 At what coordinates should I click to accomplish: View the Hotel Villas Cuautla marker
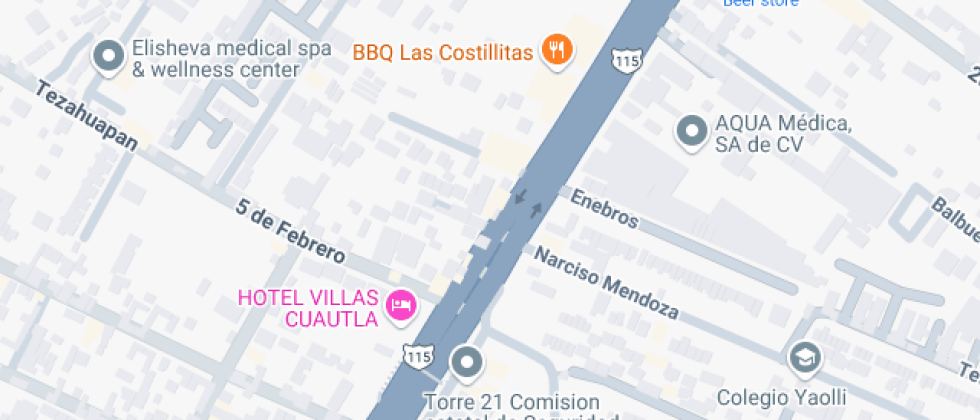402,305
